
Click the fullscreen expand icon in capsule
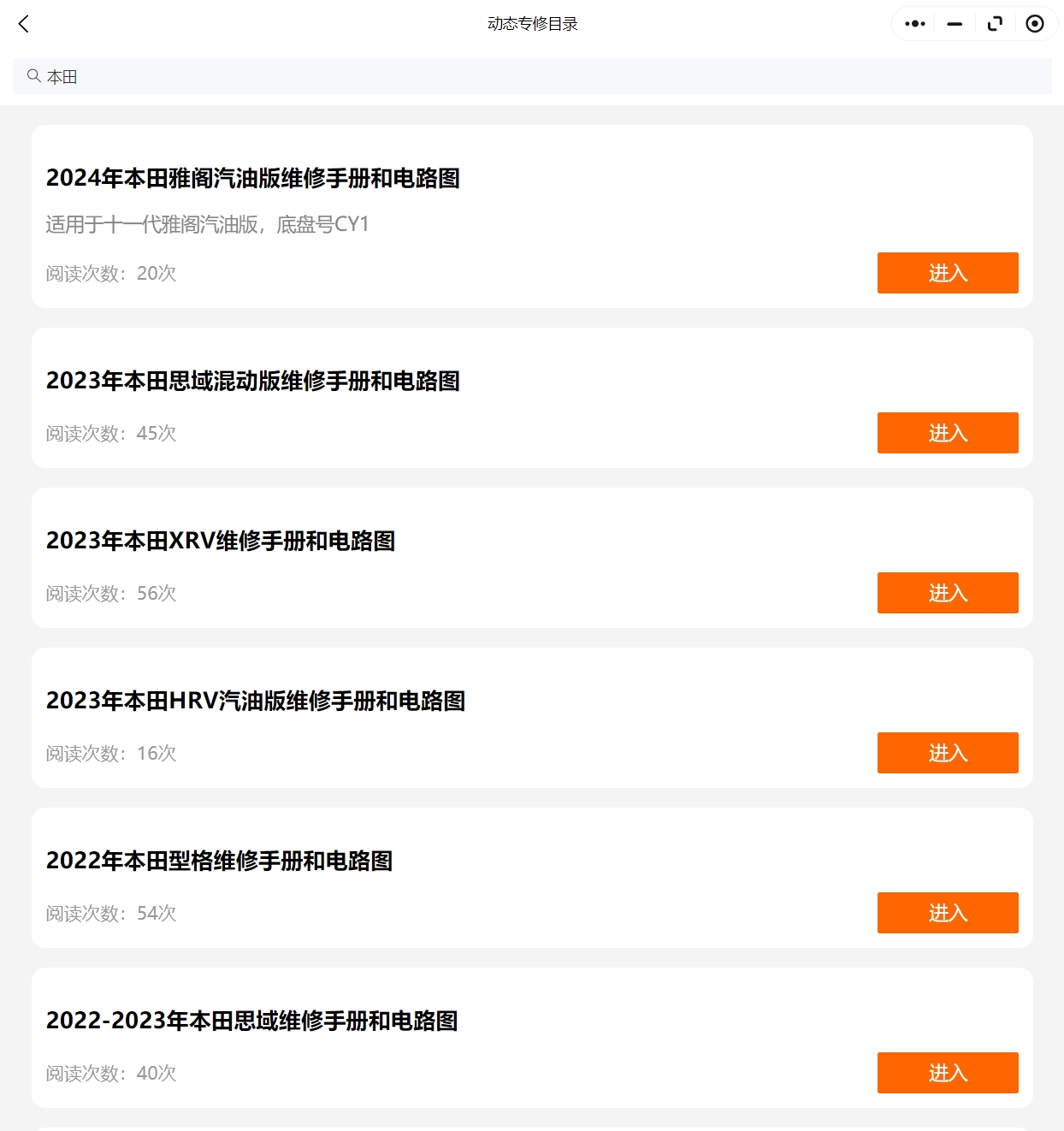995,23
